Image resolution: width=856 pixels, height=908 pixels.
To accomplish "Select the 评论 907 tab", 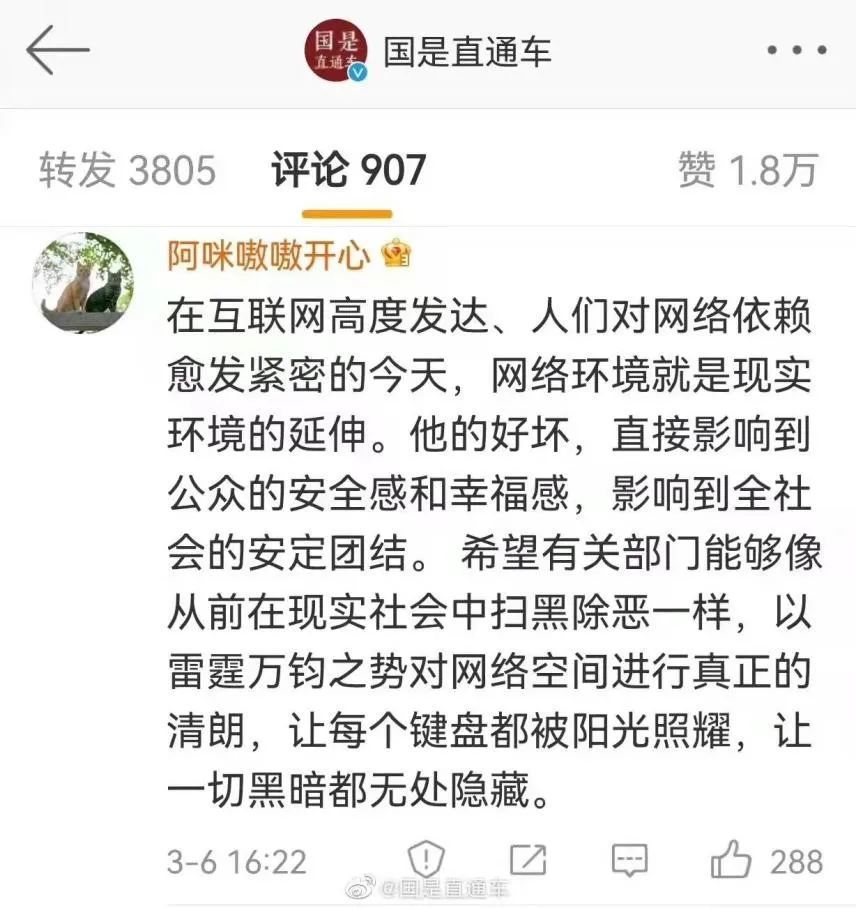I will (x=348, y=171).
